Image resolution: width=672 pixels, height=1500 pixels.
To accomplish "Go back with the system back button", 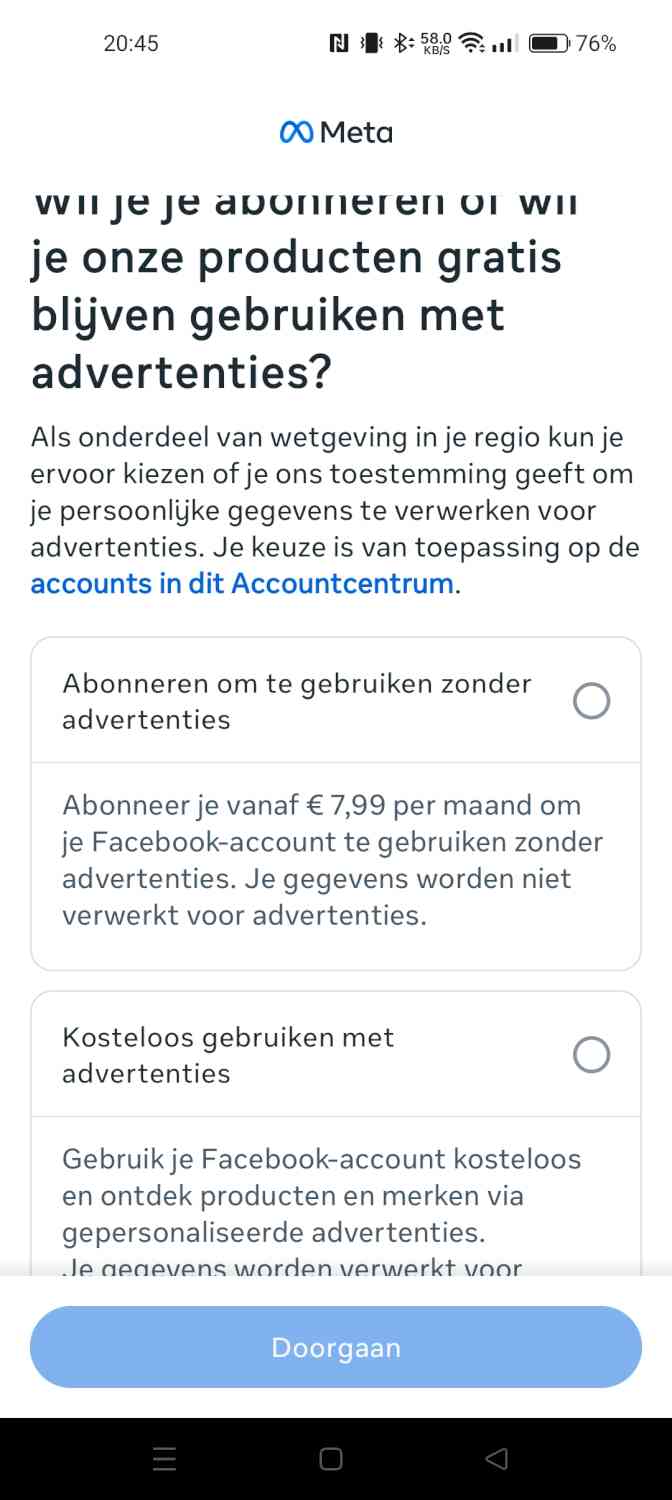I will tap(497, 1459).
